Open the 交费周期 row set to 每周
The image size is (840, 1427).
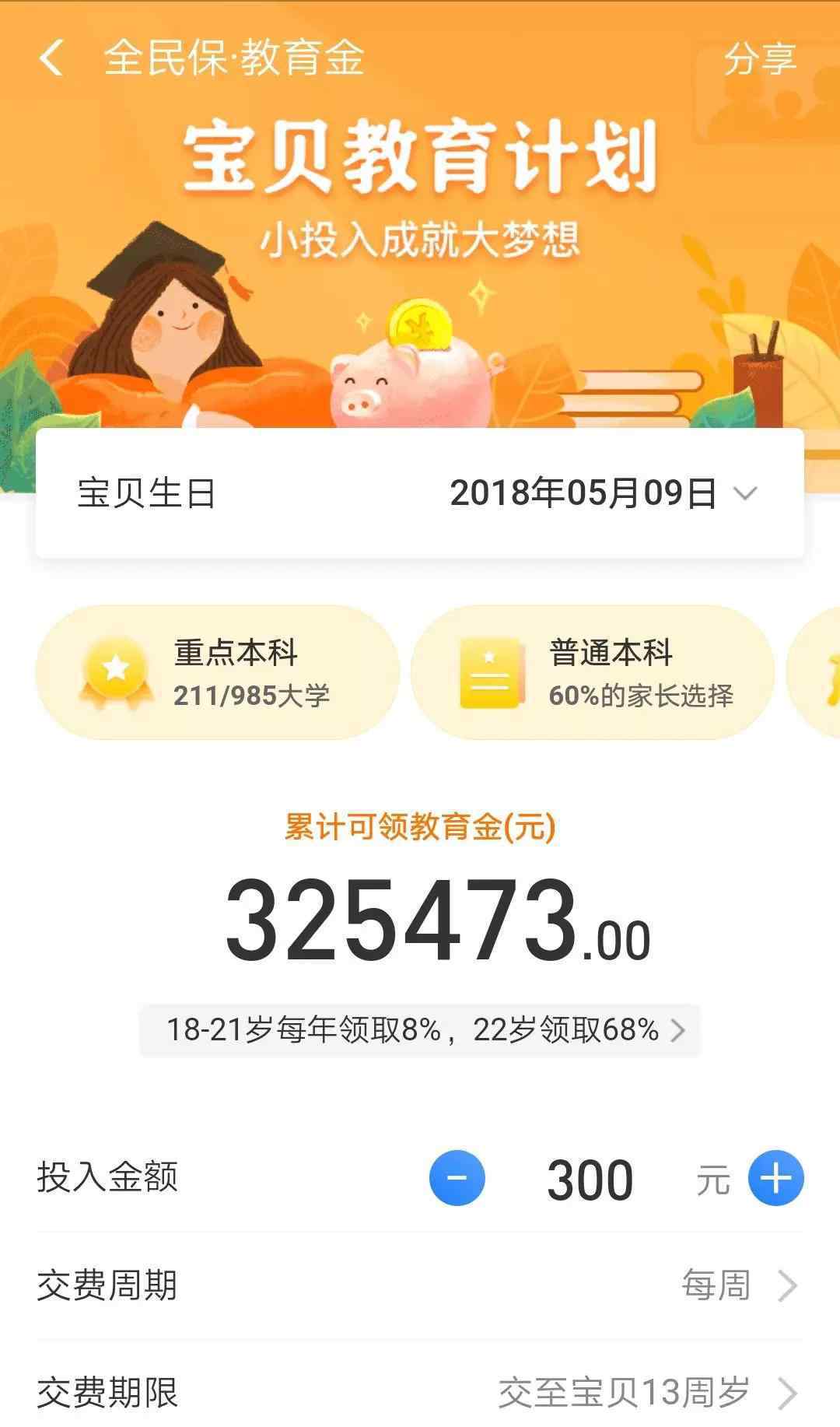tap(420, 1285)
